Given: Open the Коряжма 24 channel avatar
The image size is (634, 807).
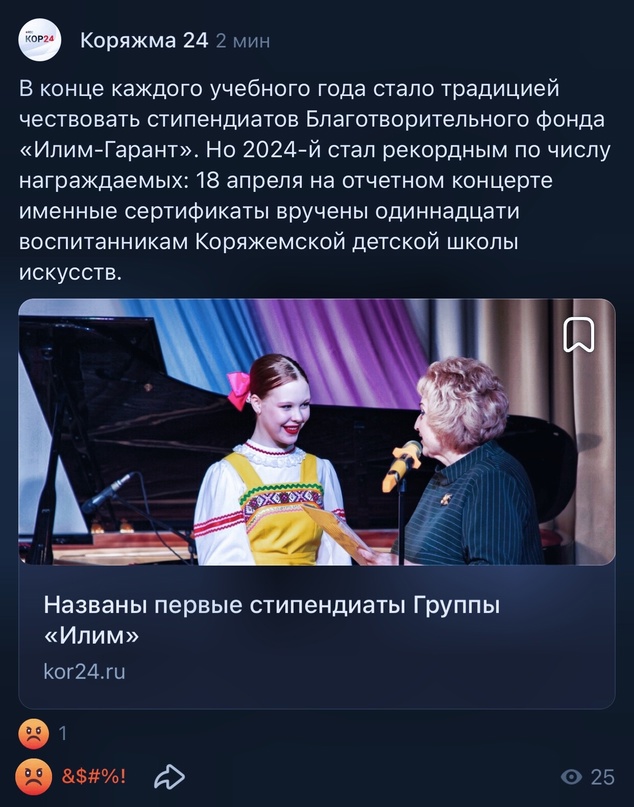Looking at the screenshot, I should (x=40, y=41).
